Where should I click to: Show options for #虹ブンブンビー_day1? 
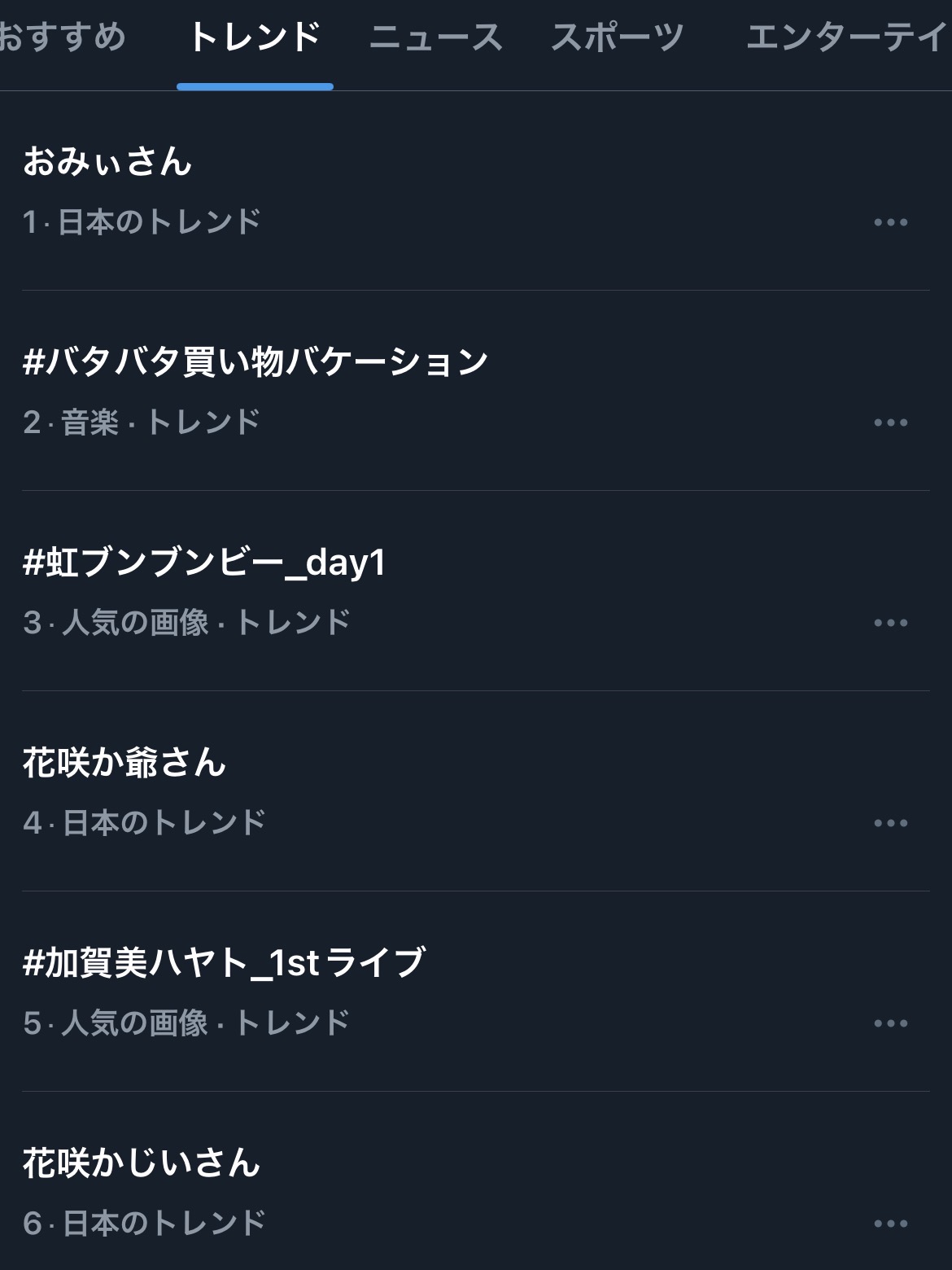point(890,623)
